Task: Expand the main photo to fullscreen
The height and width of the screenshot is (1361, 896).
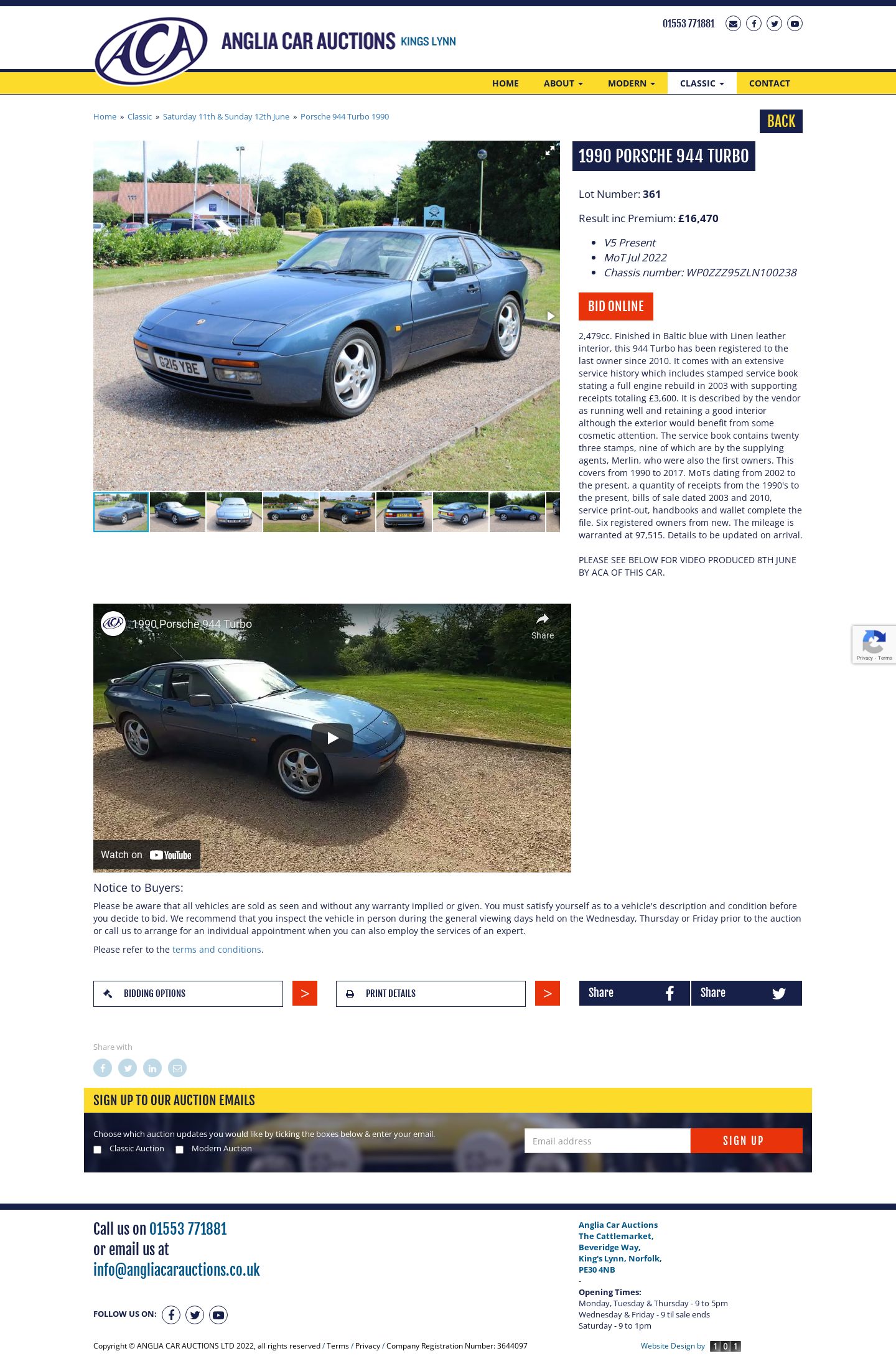Action: point(549,151)
